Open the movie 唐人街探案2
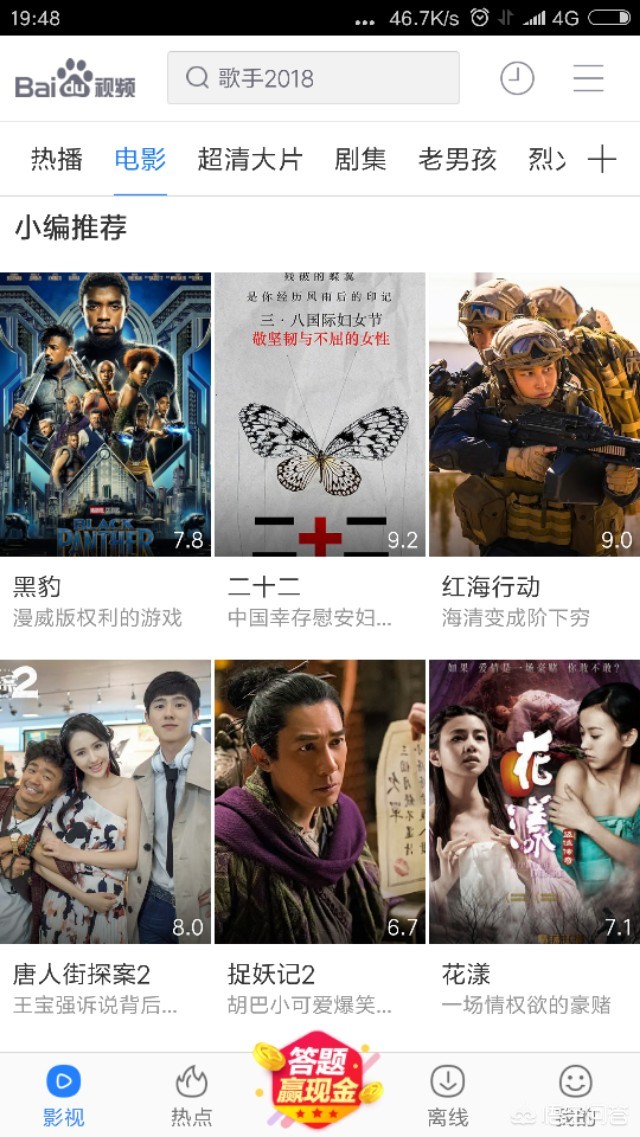This screenshot has width=640, height=1137. pyautogui.click(x=106, y=802)
